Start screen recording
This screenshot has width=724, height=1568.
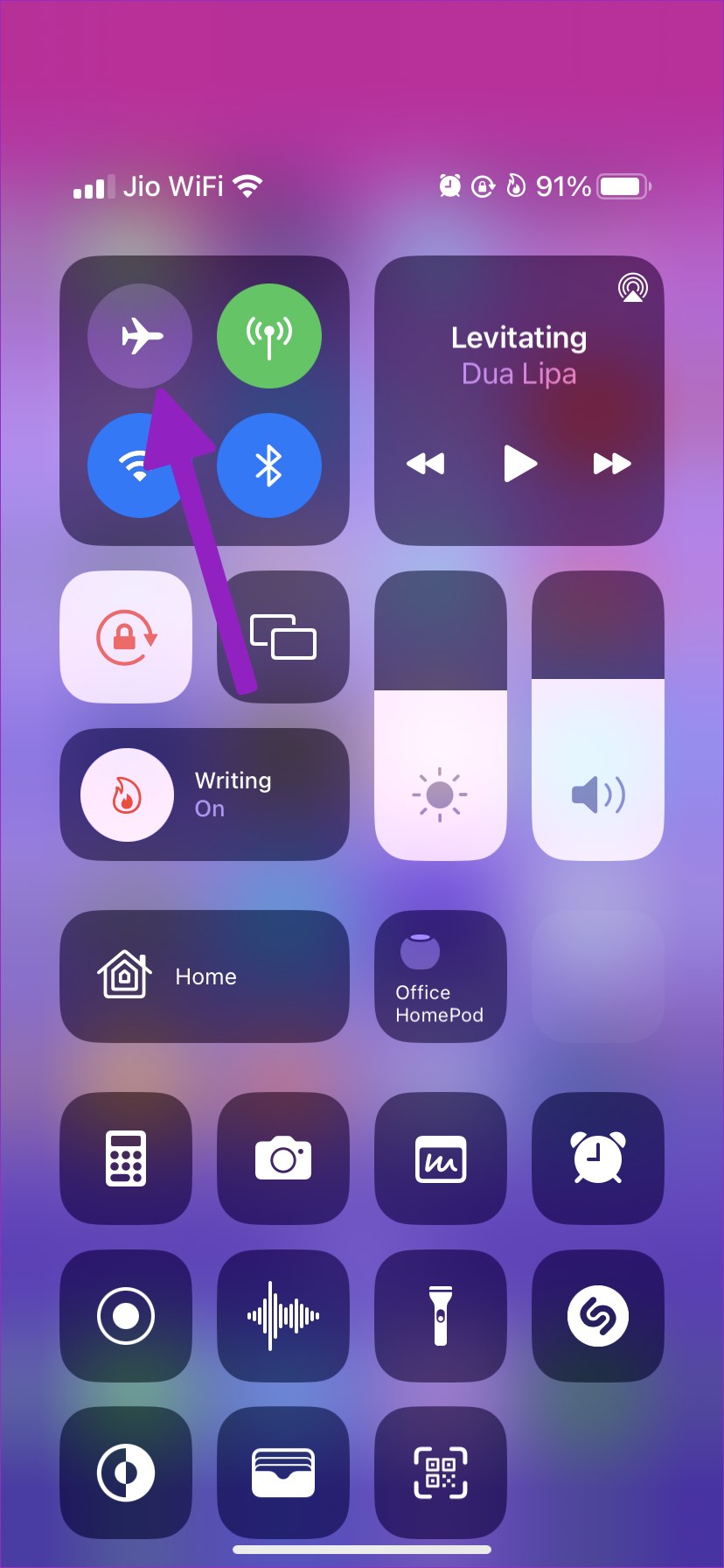[126, 1315]
